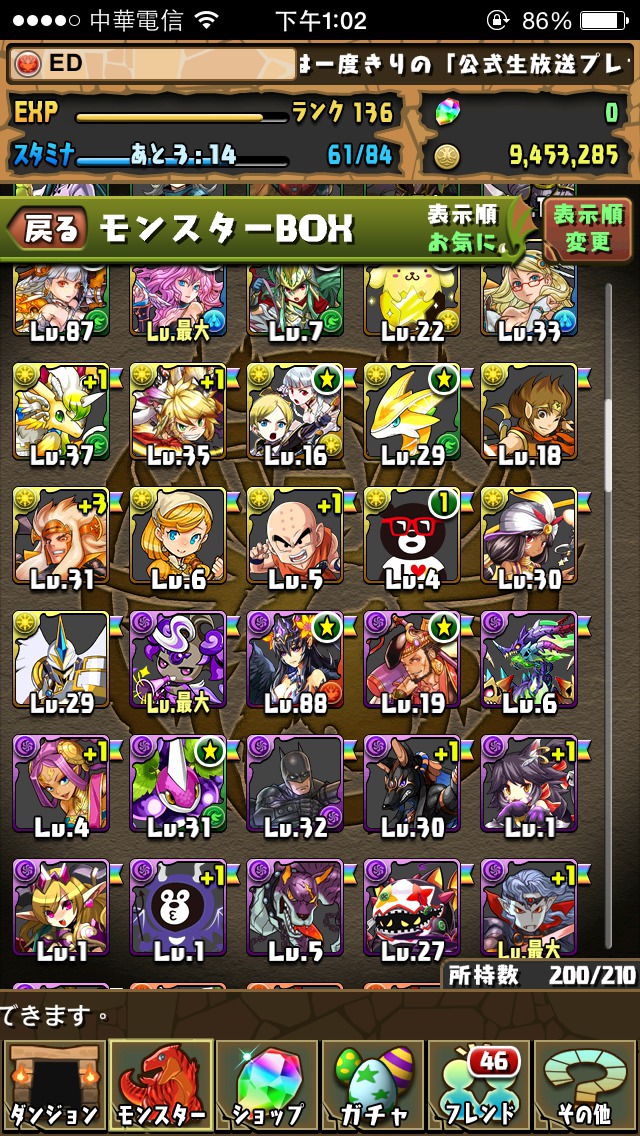Tap the 戻る back button
Screen dimensions: 640x1136
(x=47, y=227)
